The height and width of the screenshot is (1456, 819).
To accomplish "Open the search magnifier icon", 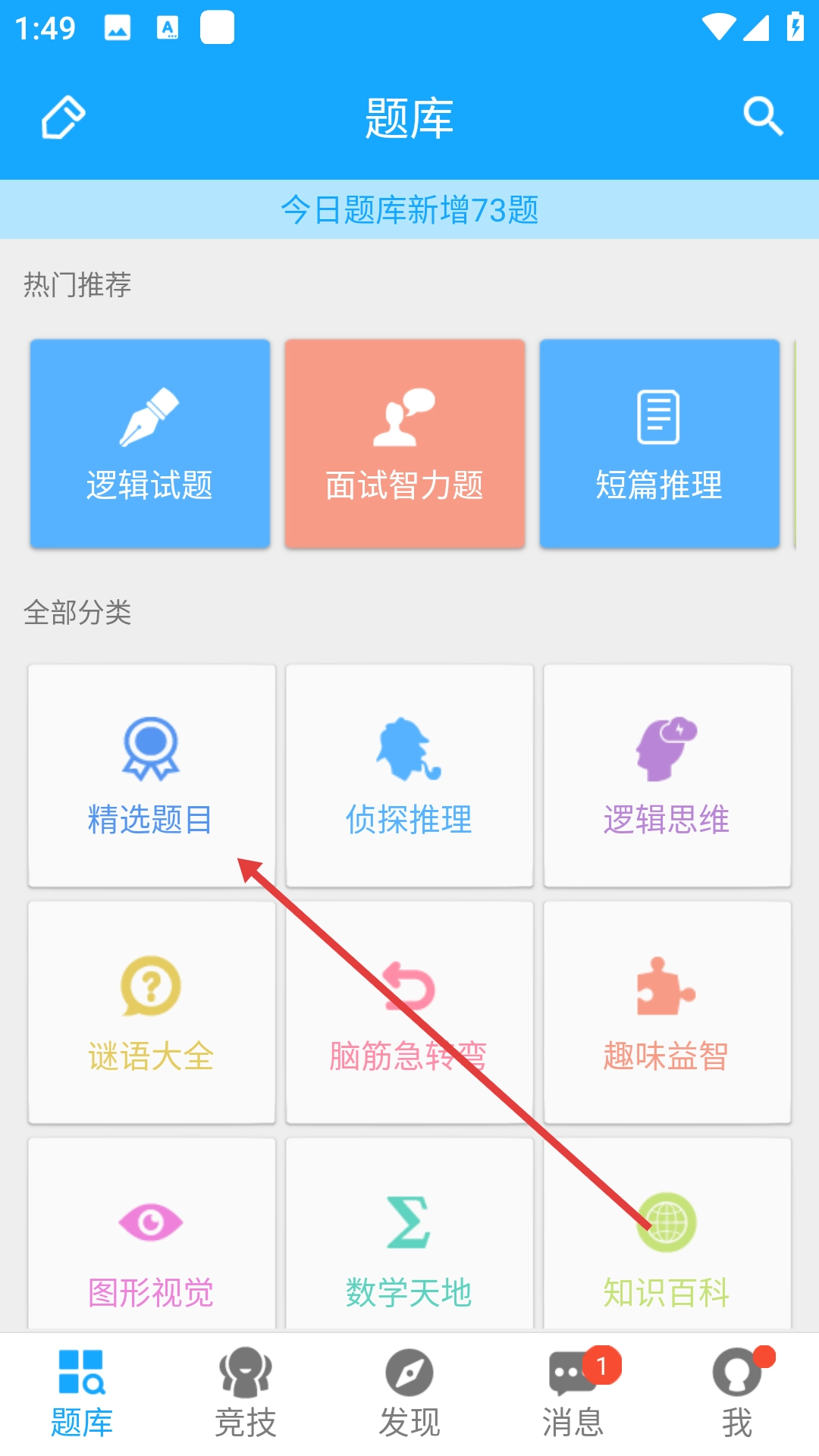I will tap(762, 116).
